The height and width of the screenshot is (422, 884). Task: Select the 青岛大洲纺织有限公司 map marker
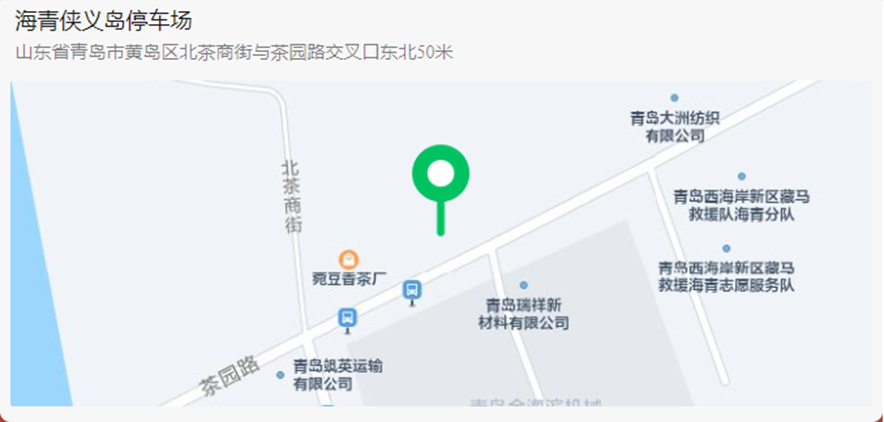pyautogui.click(x=674, y=98)
